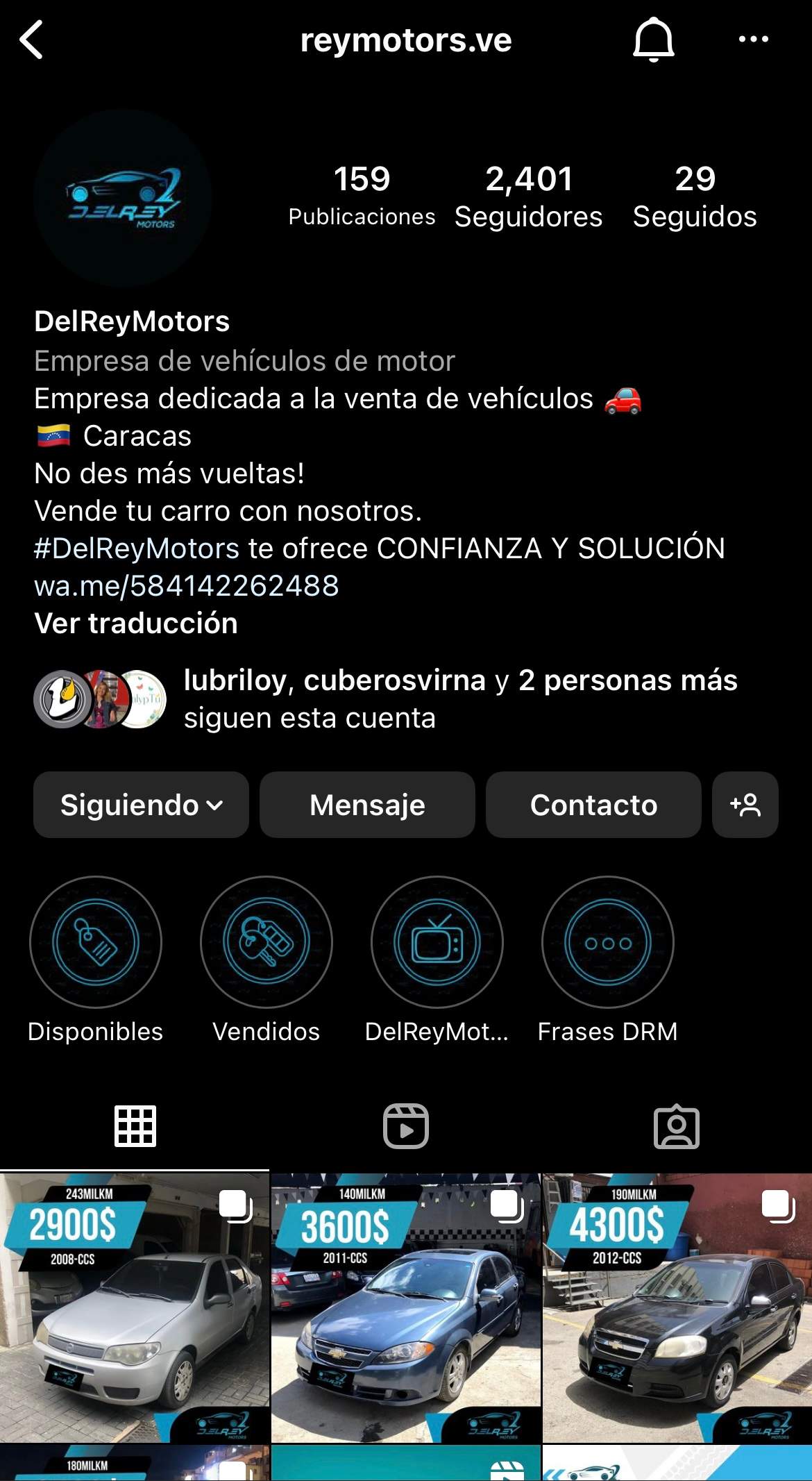
Task: Open the 3600$ 2011-CCS car post
Action: pos(406,1308)
